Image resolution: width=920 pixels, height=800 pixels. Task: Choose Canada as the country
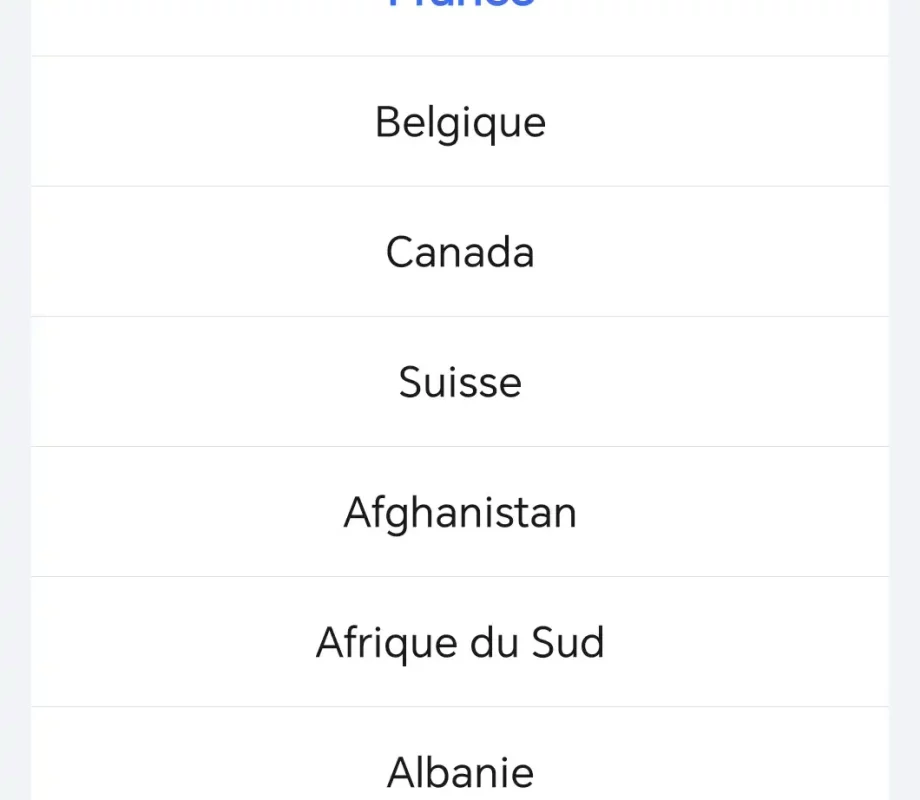pyautogui.click(x=460, y=252)
